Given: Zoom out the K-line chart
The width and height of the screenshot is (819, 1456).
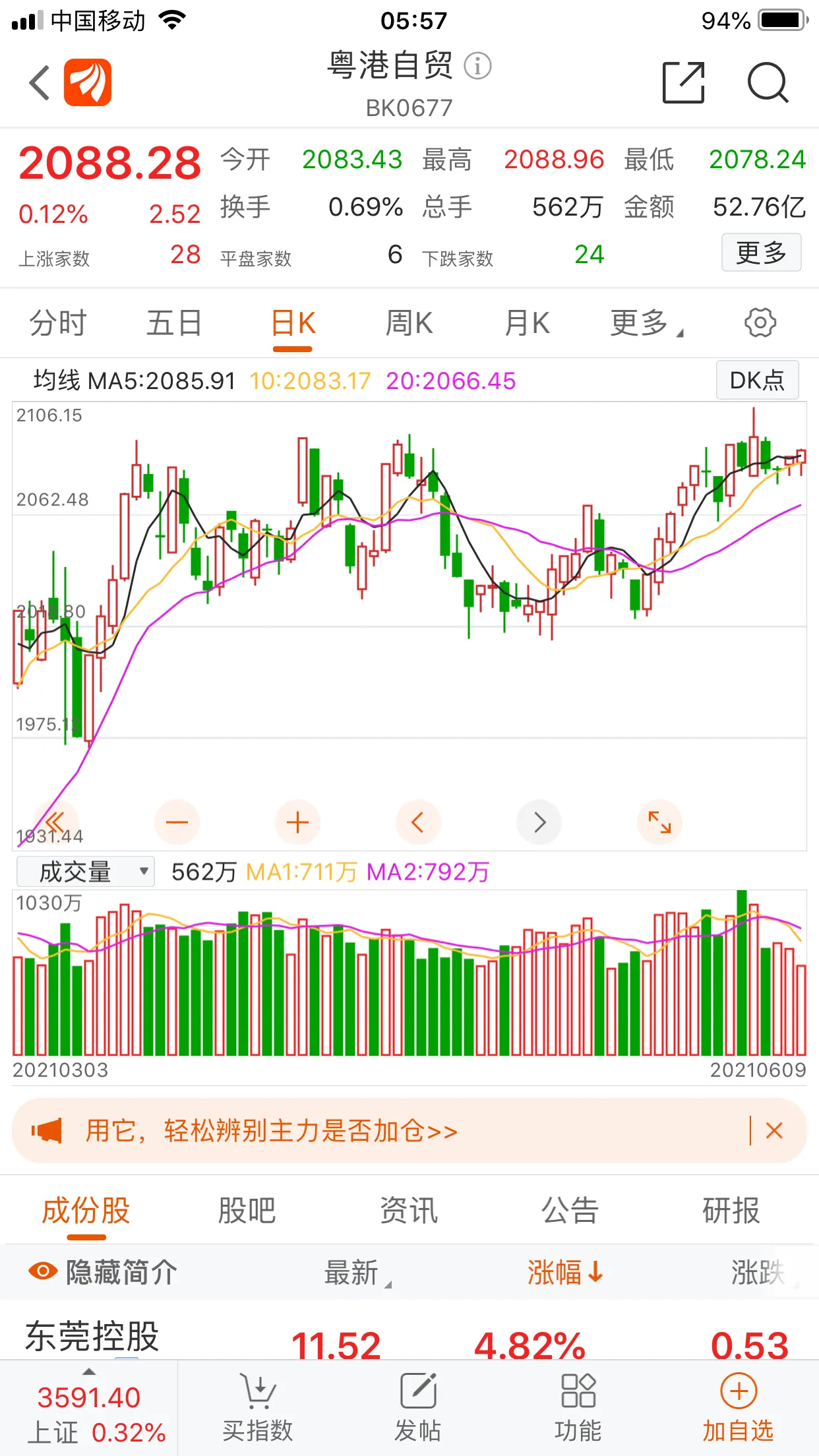Looking at the screenshot, I should 177,822.
